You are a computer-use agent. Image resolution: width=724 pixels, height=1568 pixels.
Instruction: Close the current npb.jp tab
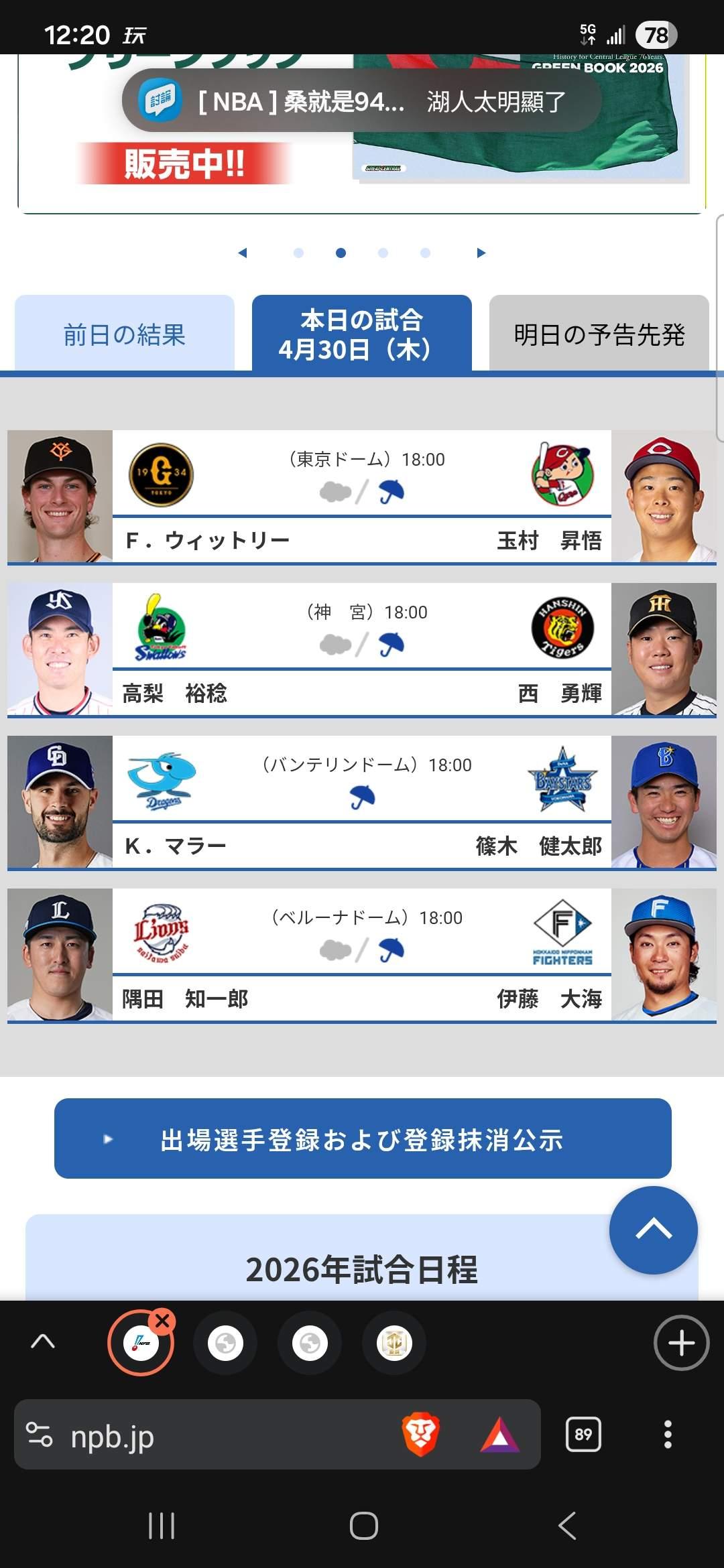pyautogui.click(x=162, y=1321)
